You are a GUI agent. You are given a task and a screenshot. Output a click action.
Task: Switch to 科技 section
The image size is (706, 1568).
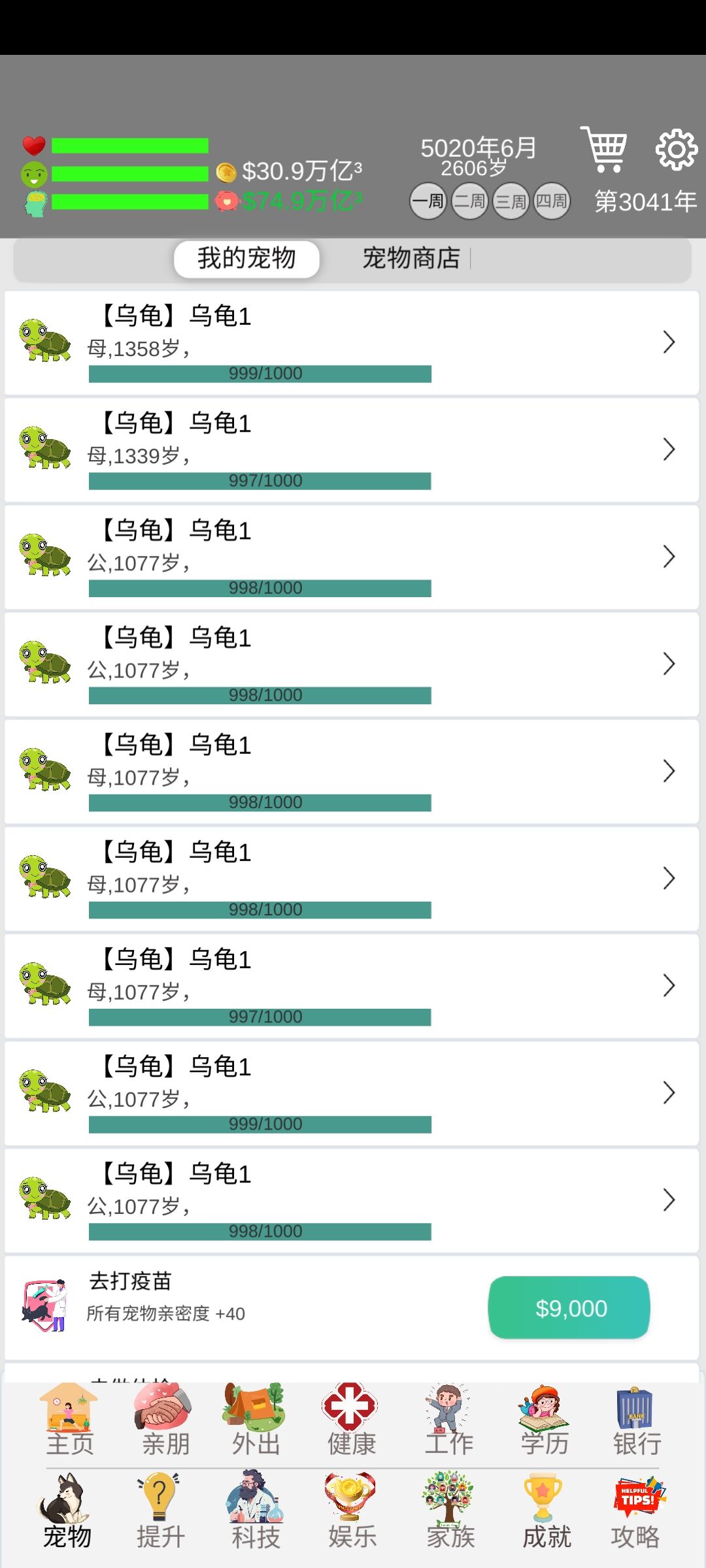coord(256,1511)
